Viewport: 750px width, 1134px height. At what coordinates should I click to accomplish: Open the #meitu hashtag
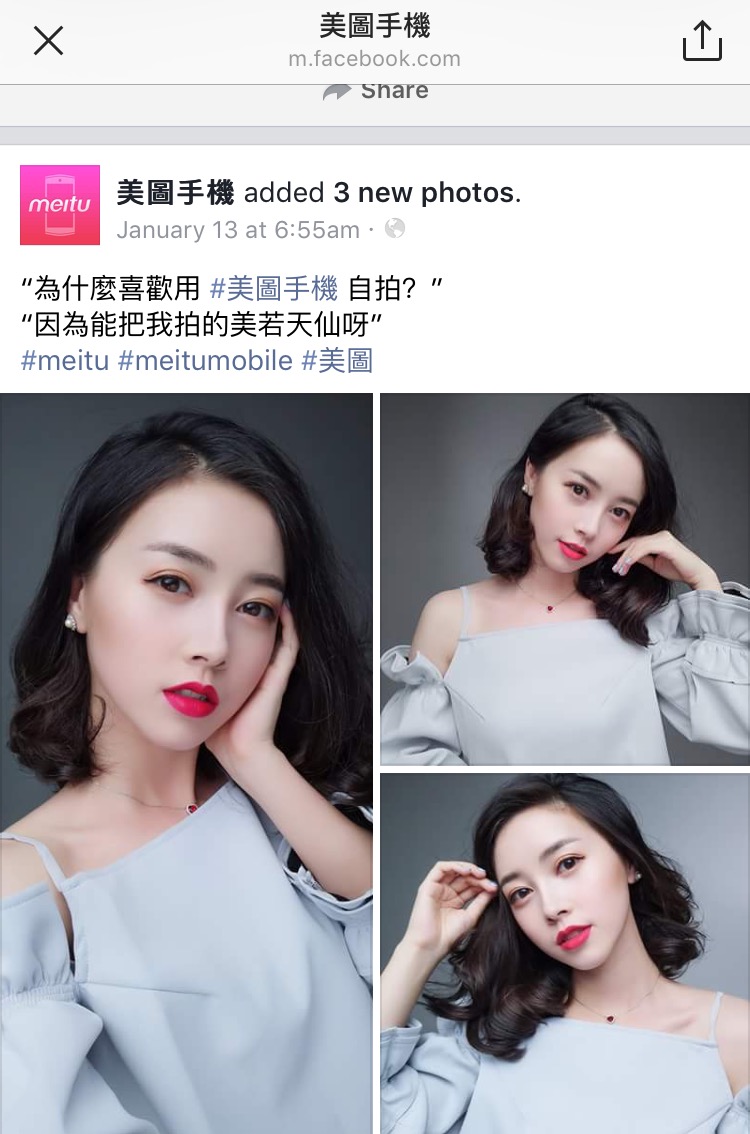[64, 360]
